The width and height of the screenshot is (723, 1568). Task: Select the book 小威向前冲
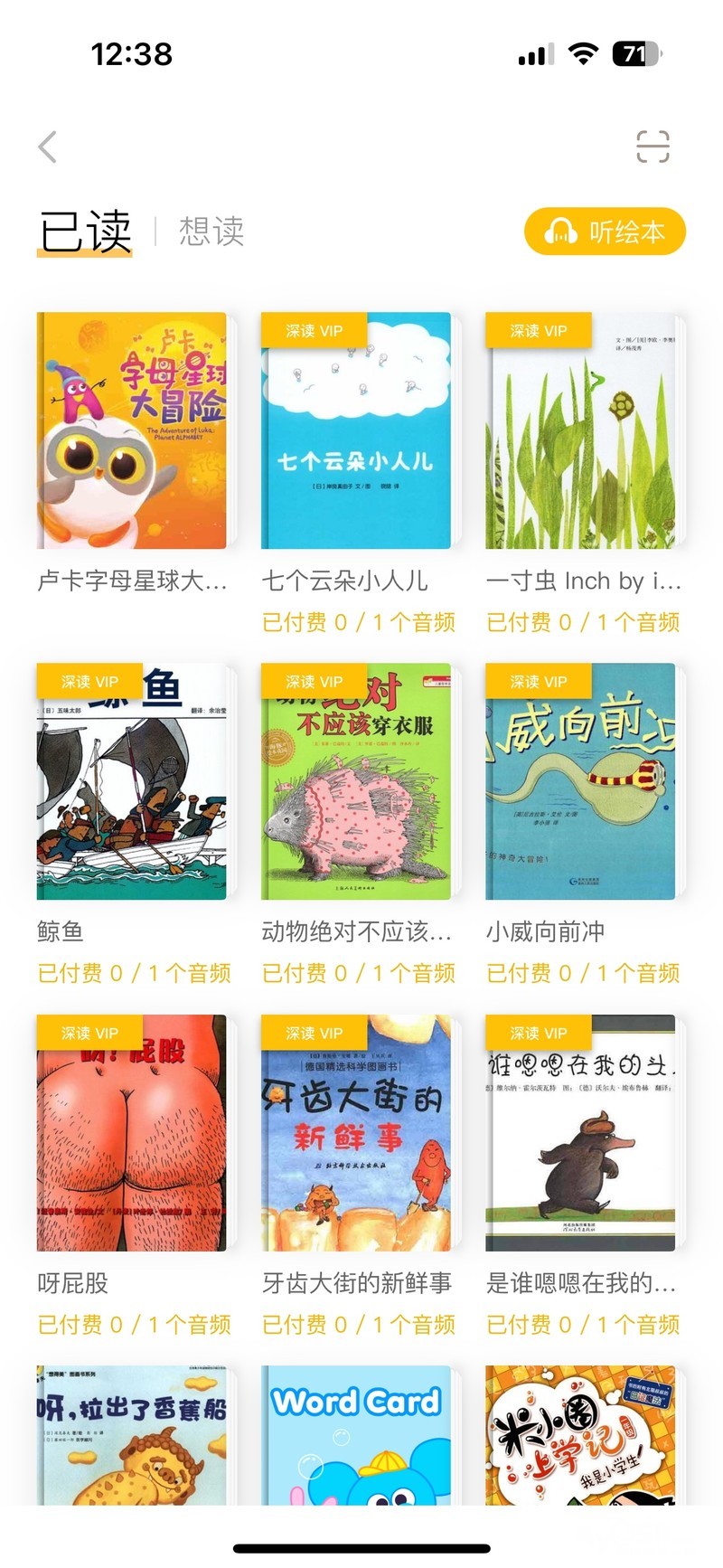click(x=580, y=781)
